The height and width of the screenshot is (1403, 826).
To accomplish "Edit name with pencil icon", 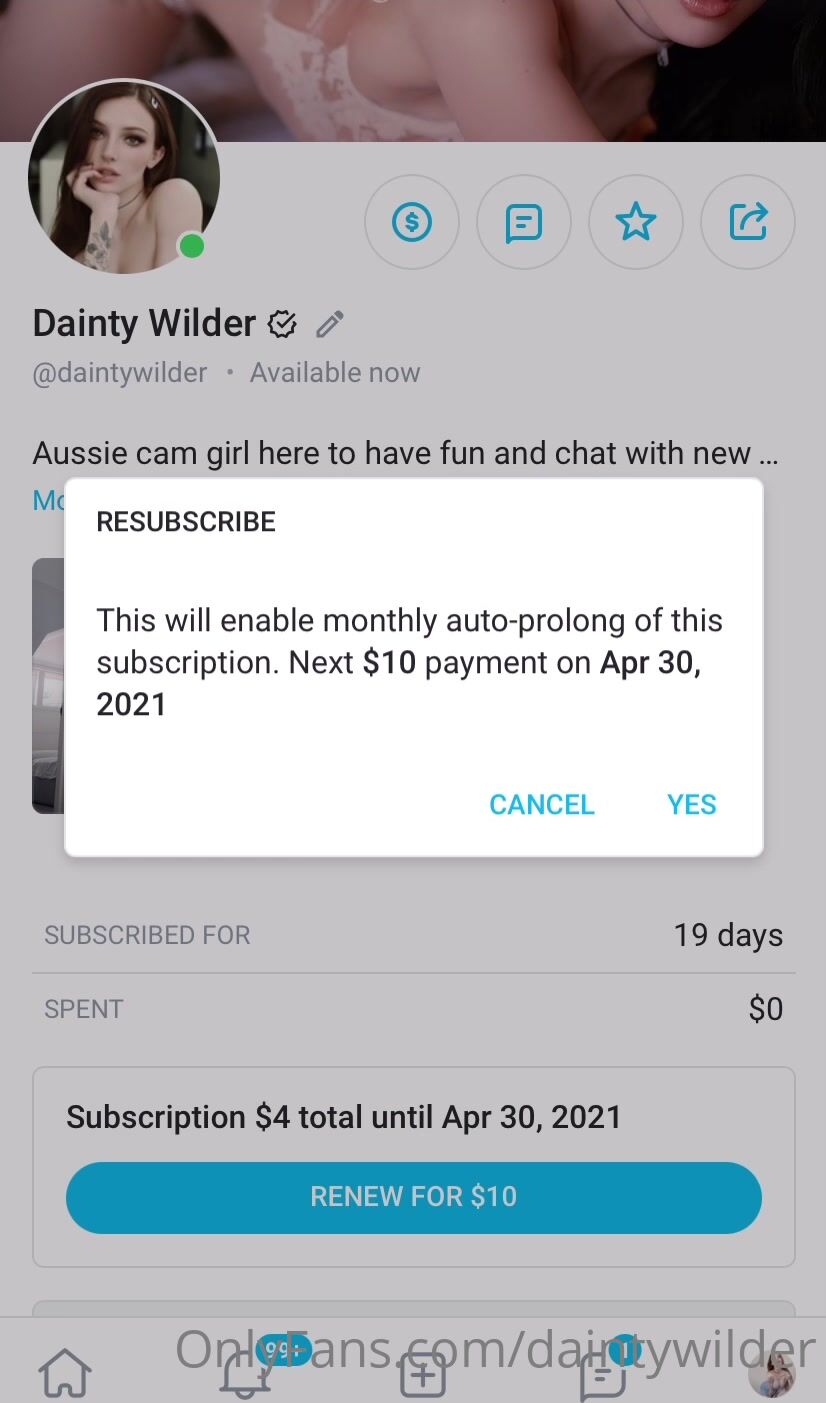I will click(x=330, y=324).
